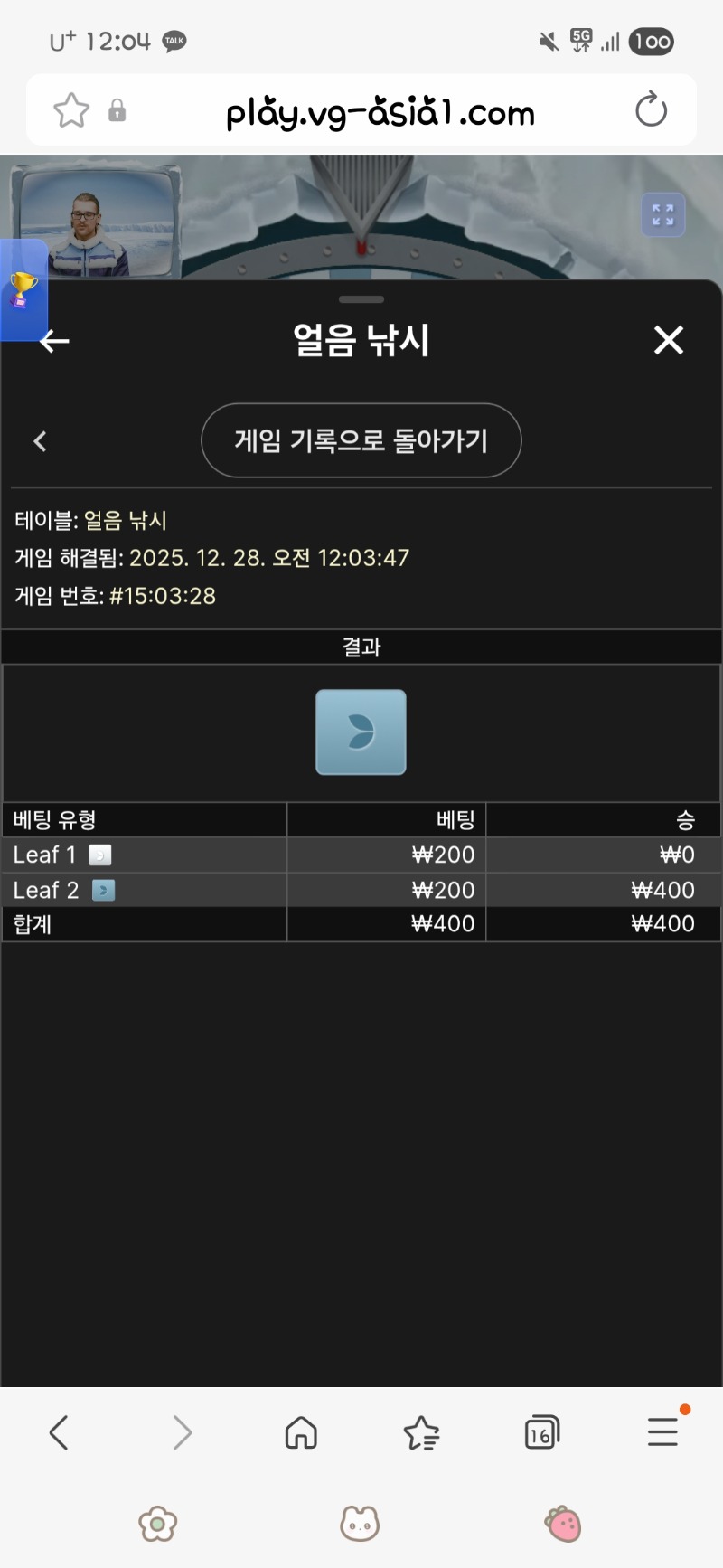This screenshot has width=723, height=1568.
Task: Bookmark the page with the star icon
Action: pyautogui.click(x=71, y=111)
